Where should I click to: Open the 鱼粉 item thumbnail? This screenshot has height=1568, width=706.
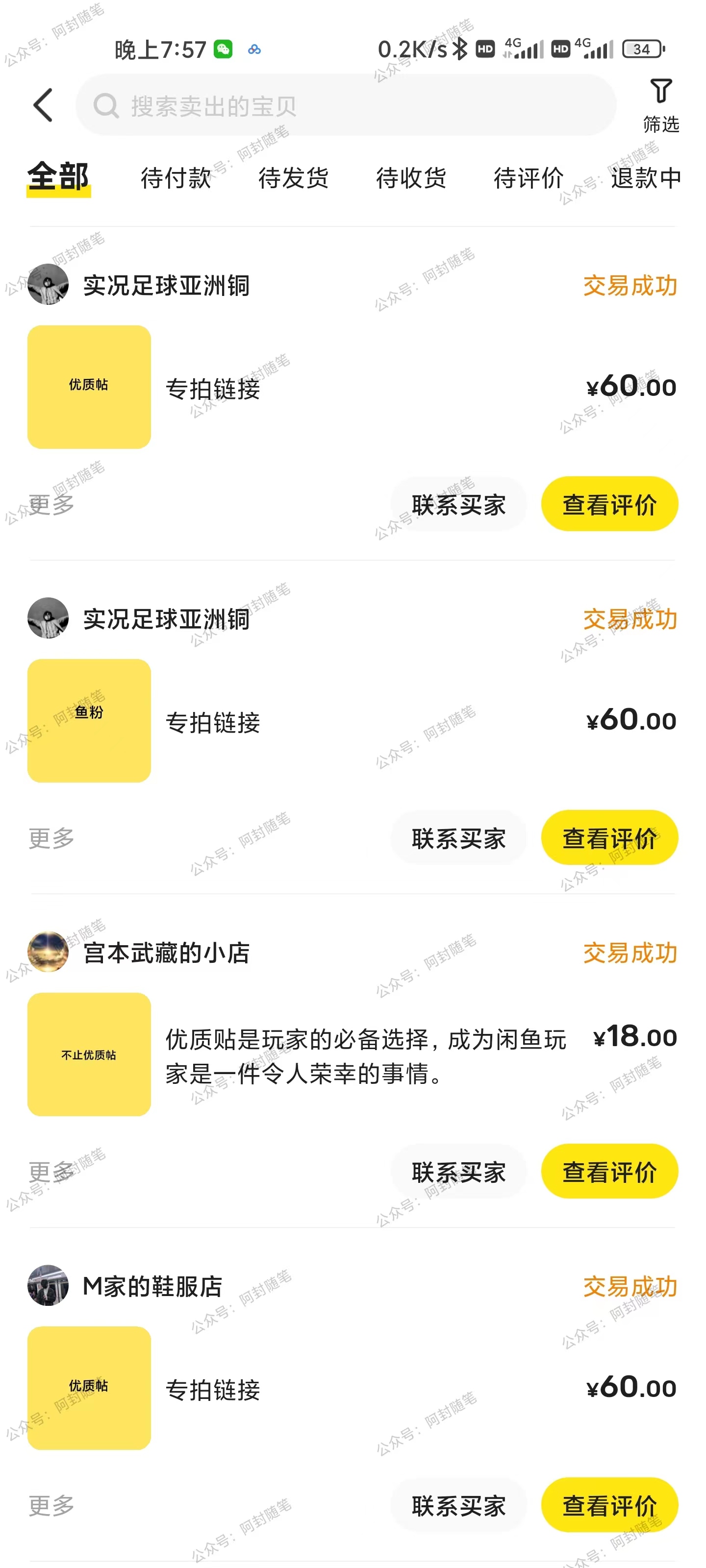[x=89, y=721]
